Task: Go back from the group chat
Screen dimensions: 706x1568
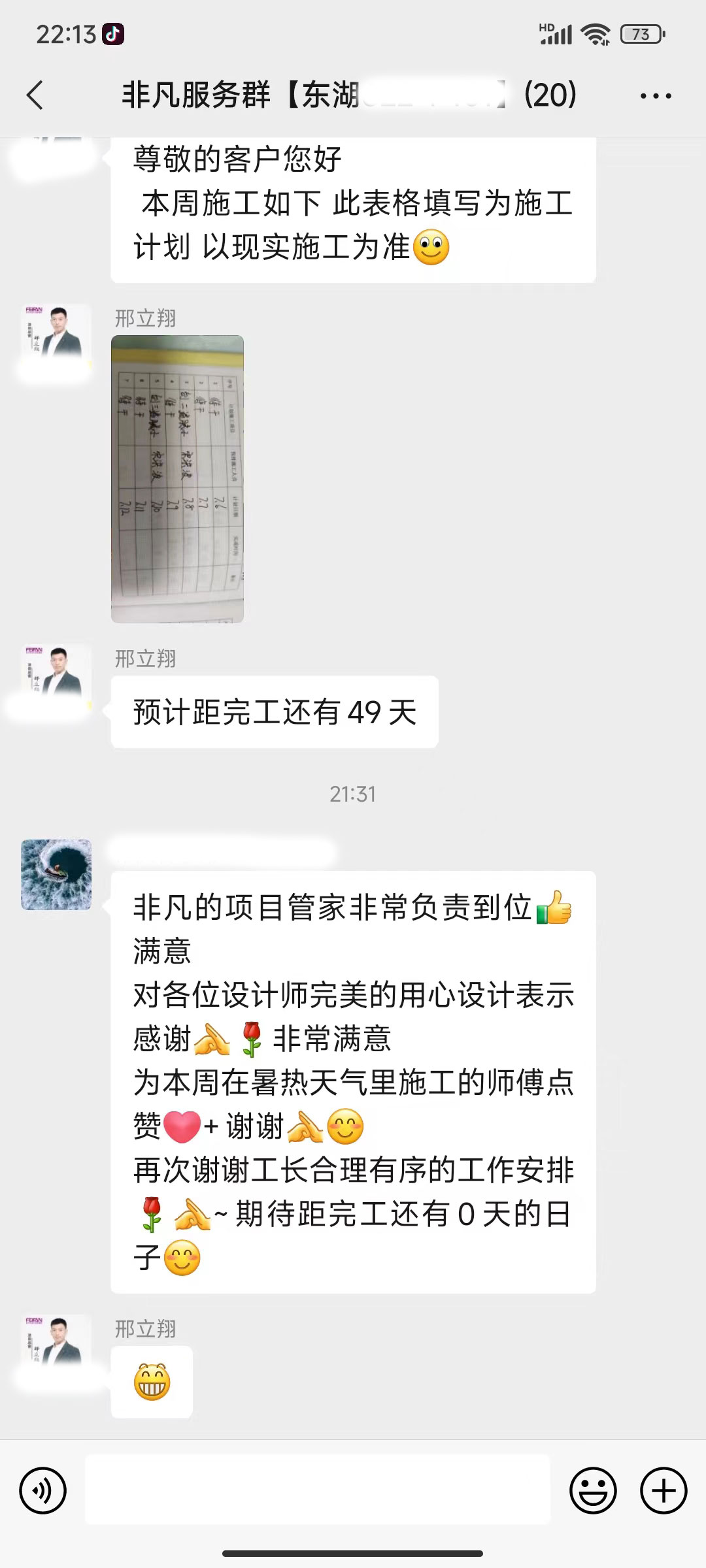Action: (x=36, y=95)
